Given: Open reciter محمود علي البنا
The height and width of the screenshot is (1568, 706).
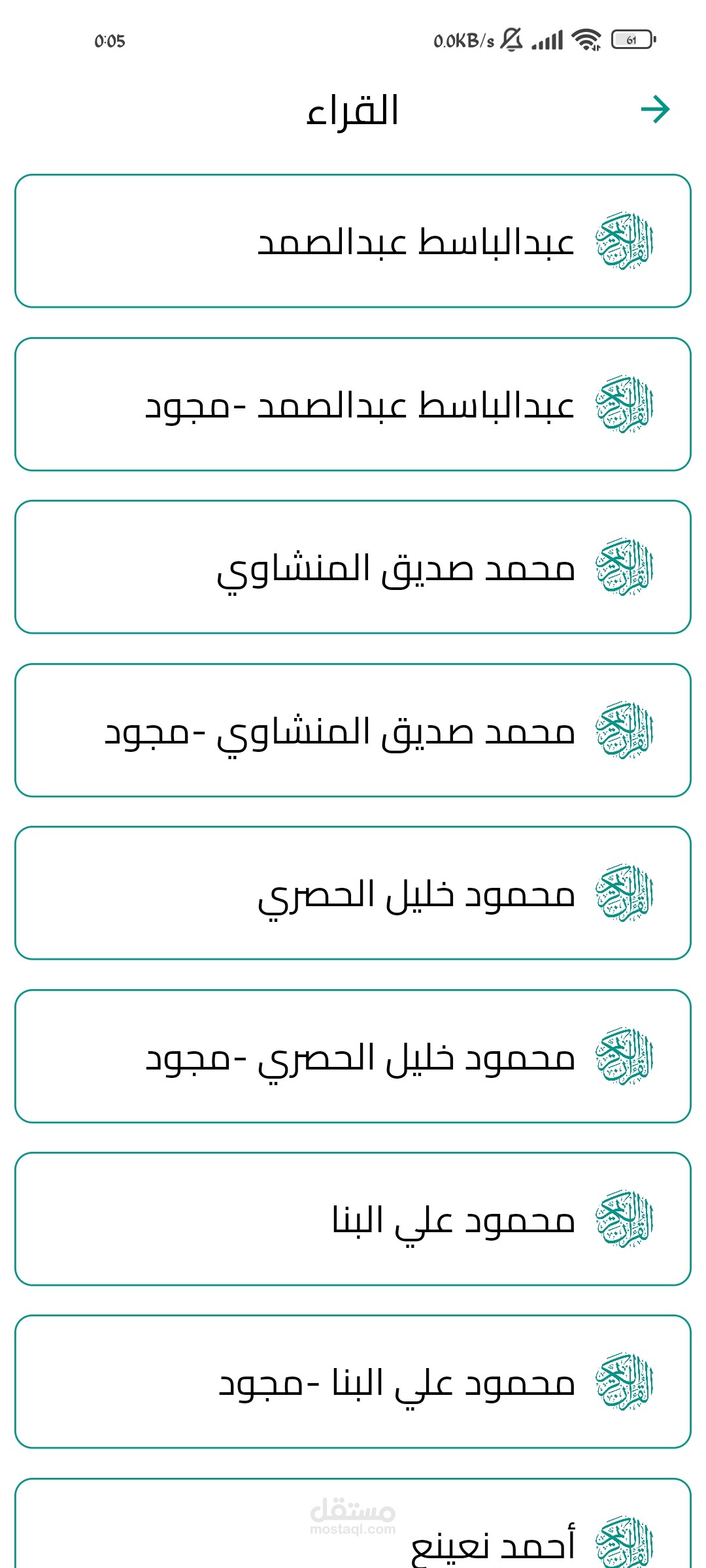Looking at the screenshot, I should click(353, 1219).
